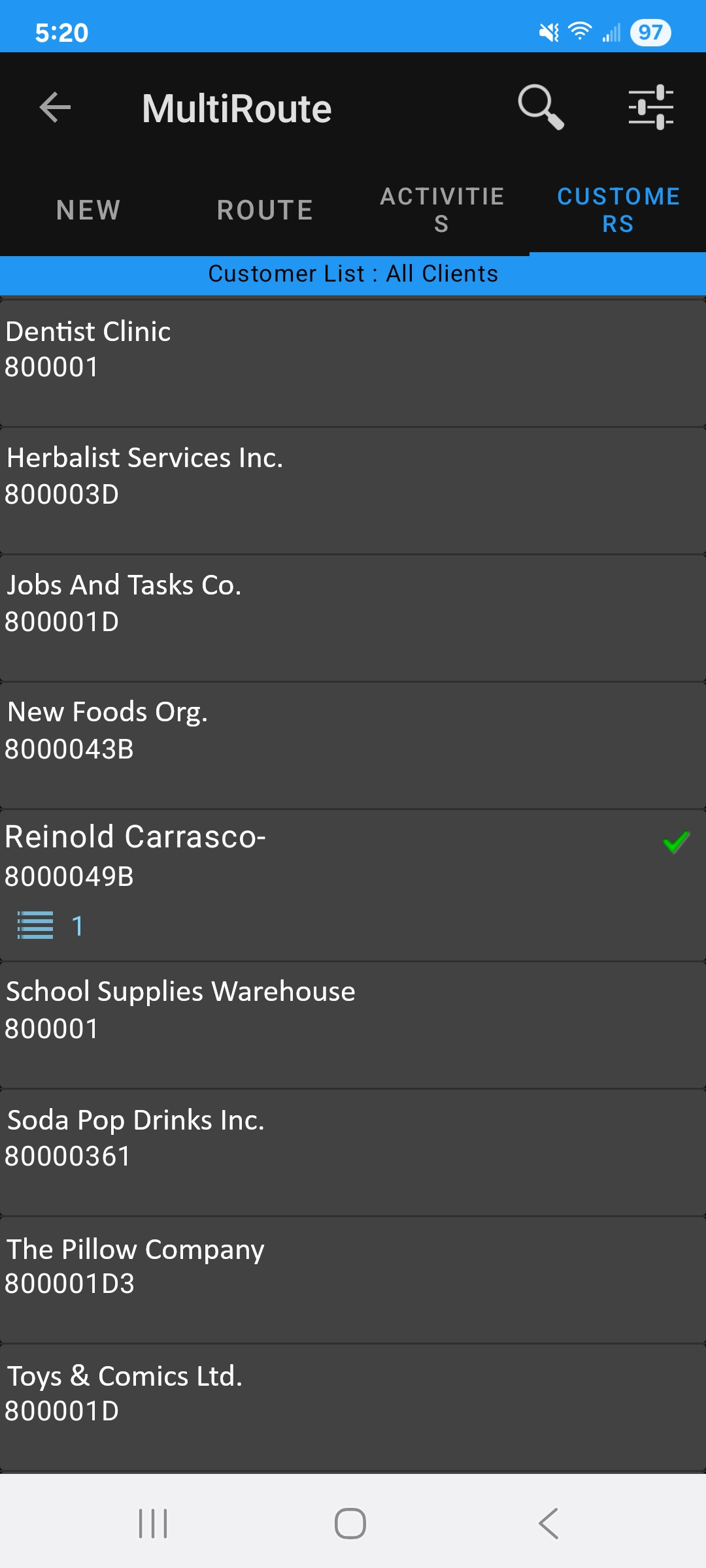Select the NEW tab
Screen dimensions: 706x1568
[x=87, y=209]
